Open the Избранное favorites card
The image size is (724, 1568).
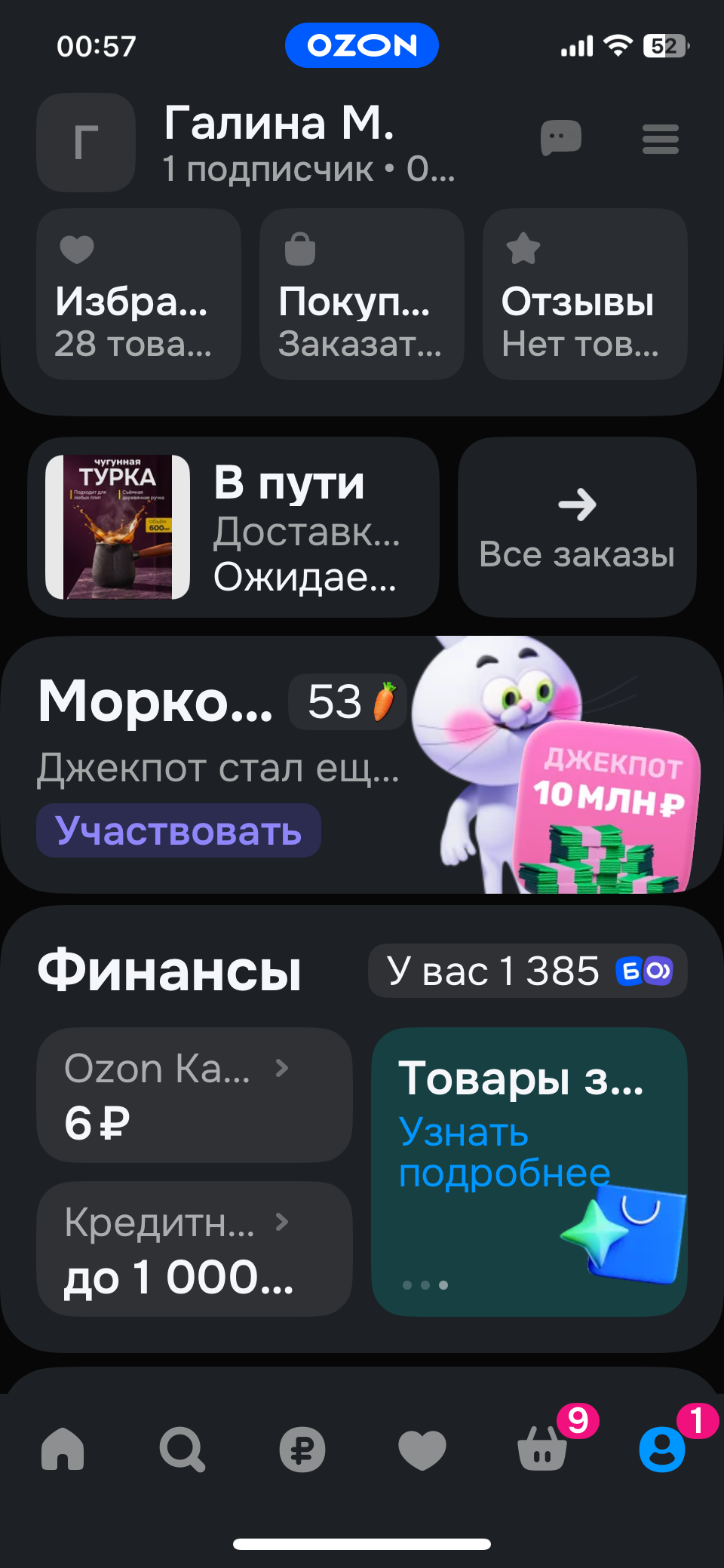click(139, 294)
